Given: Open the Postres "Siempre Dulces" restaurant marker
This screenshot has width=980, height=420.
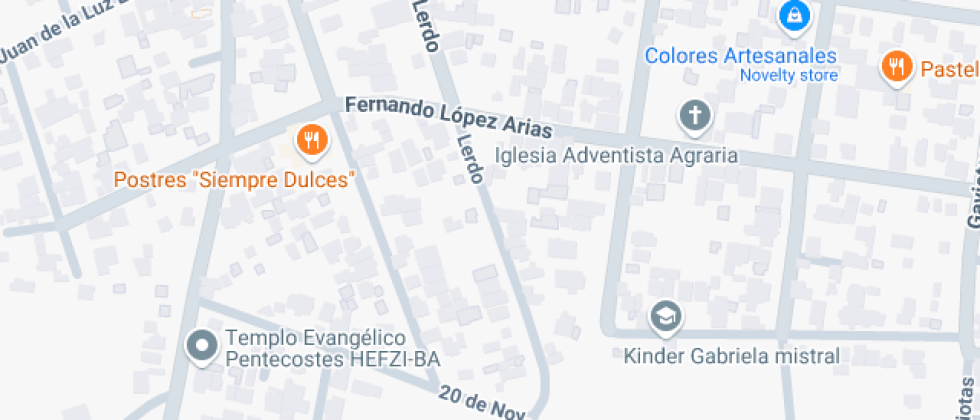Looking at the screenshot, I should click(x=312, y=141).
